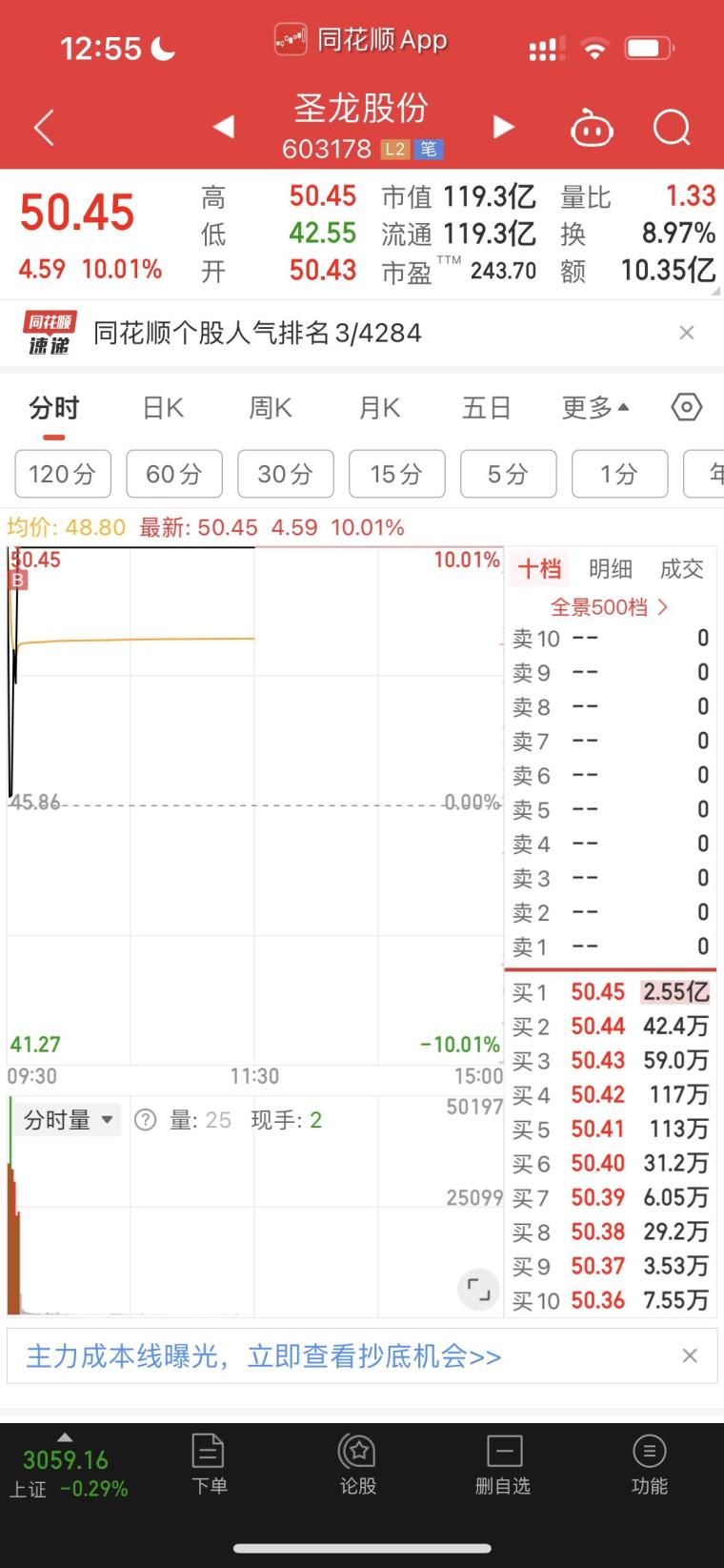Viewport: 724px width, 1568px height.
Task: Go back using the top-left arrow
Action: tap(44, 128)
